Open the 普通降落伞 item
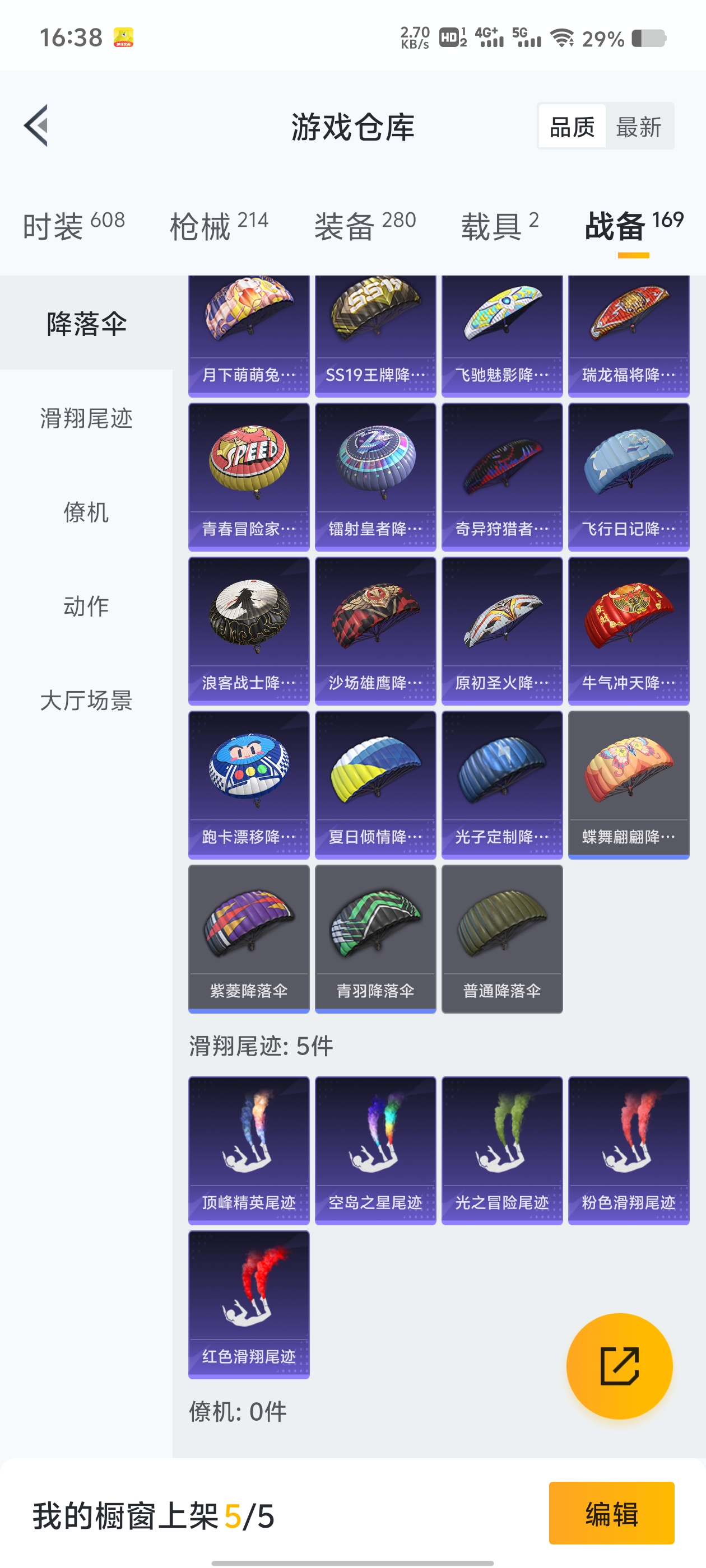This screenshot has height=1568, width=706. 502,939
